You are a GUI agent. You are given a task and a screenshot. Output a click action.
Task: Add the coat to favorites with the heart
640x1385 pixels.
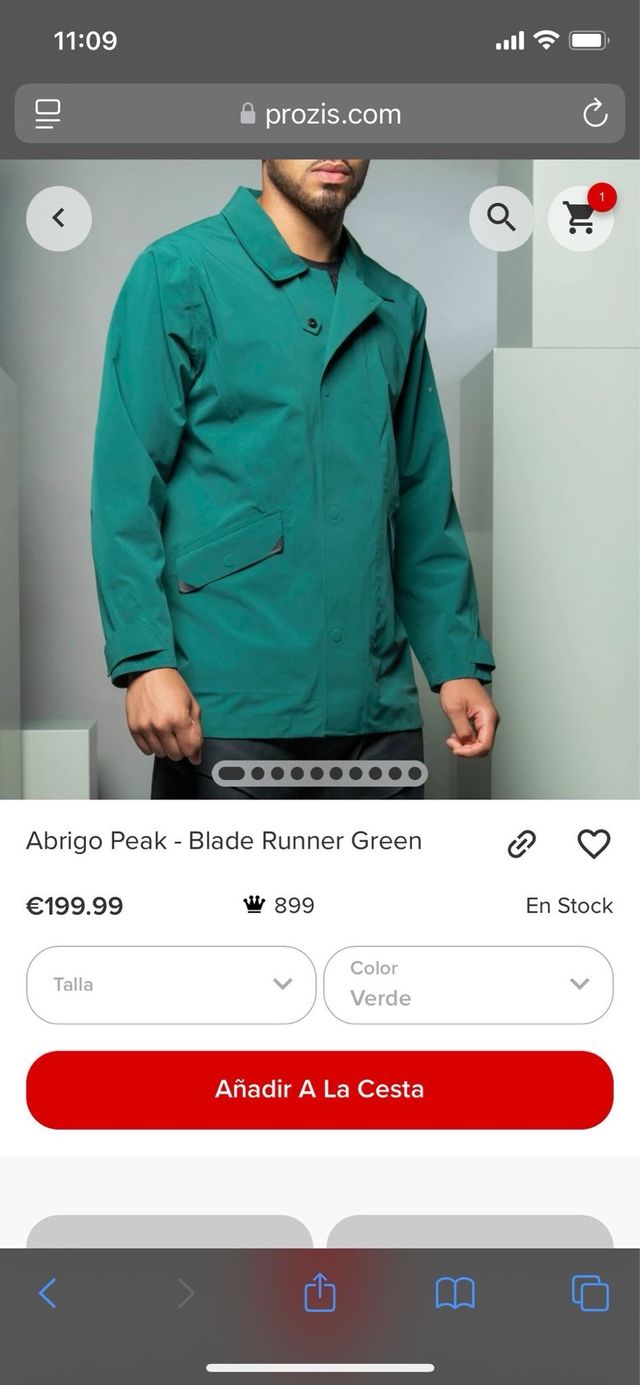coord(593,845)
